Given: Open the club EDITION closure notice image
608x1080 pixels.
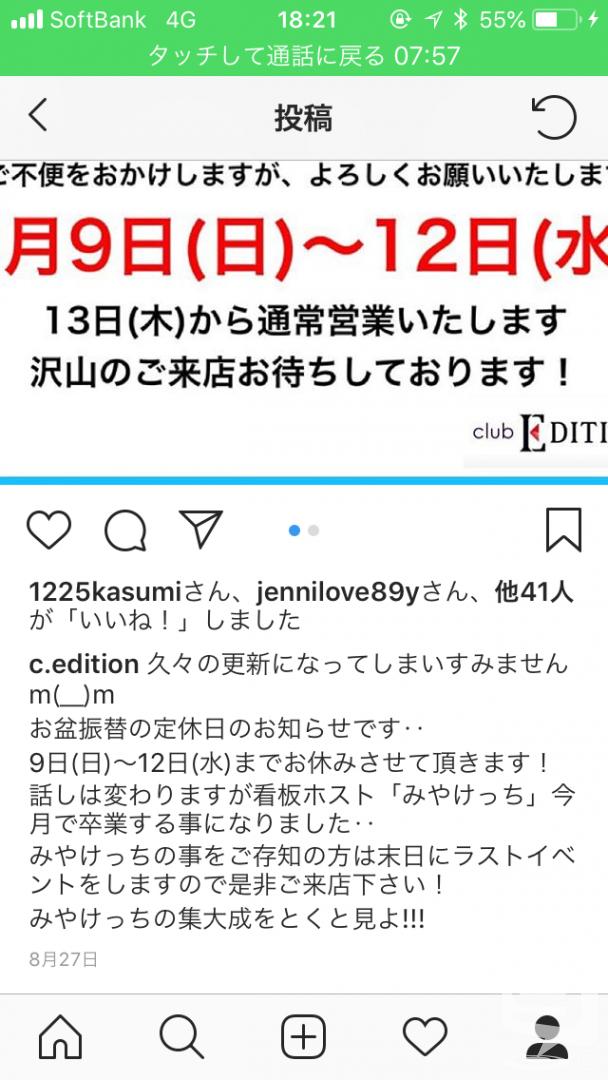Looking at the screenshot, I should 304,317.
